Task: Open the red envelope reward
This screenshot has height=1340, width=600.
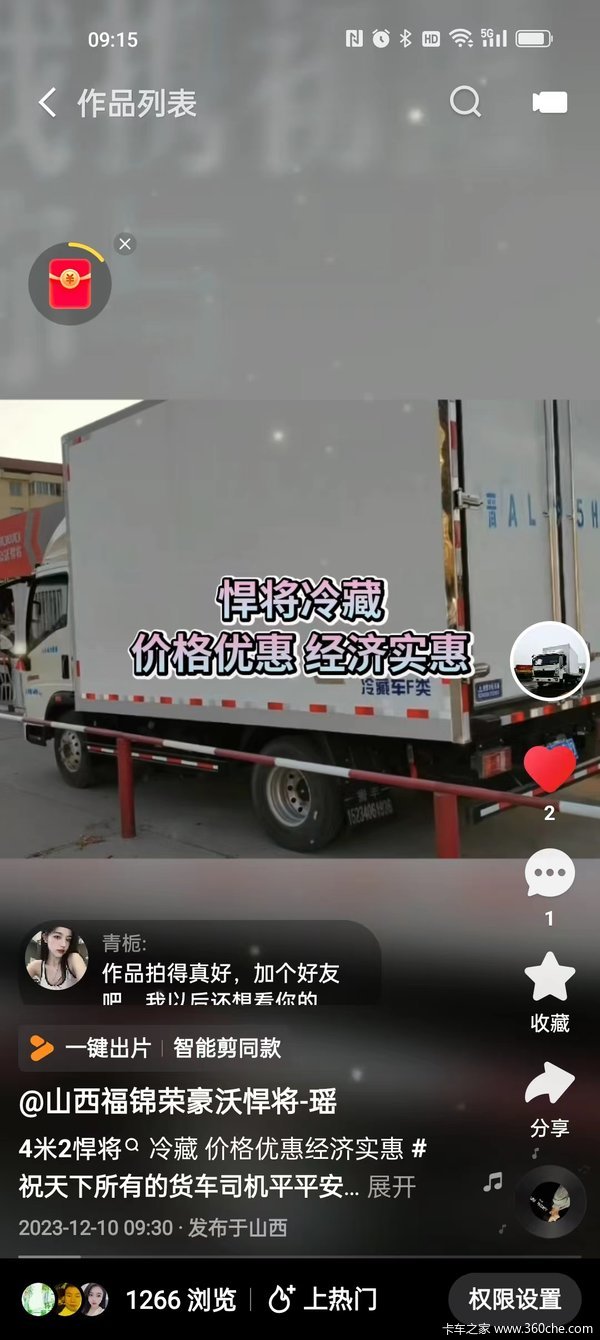Action: [x=70, y=284]
